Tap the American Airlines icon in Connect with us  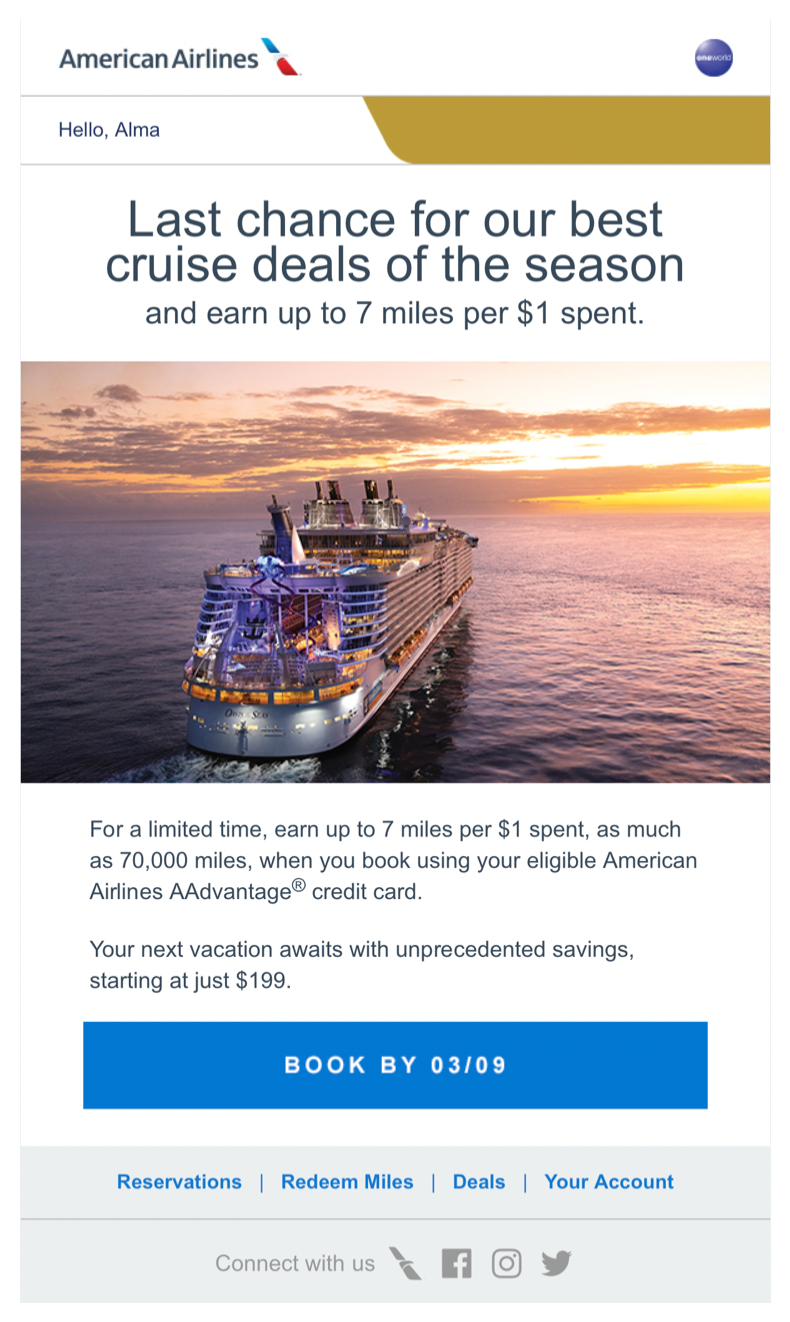[405, 1264]
